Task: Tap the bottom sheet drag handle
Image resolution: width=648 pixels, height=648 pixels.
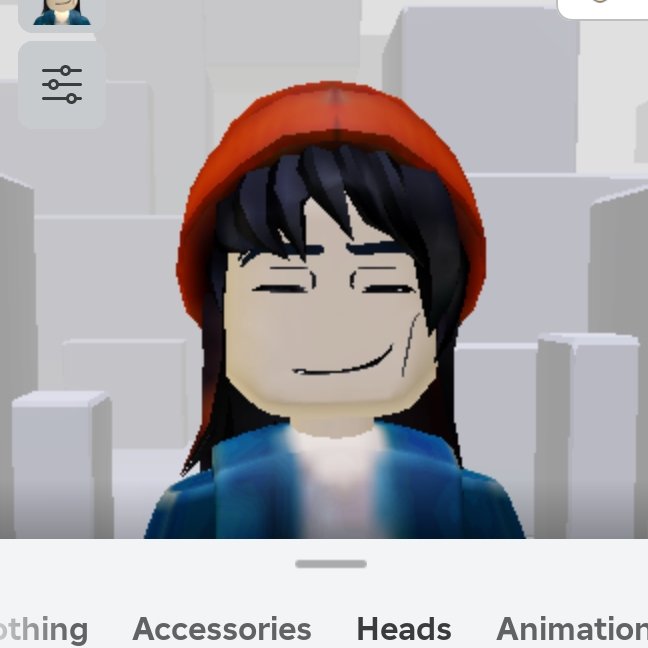Action: click(x=331, y=564)
